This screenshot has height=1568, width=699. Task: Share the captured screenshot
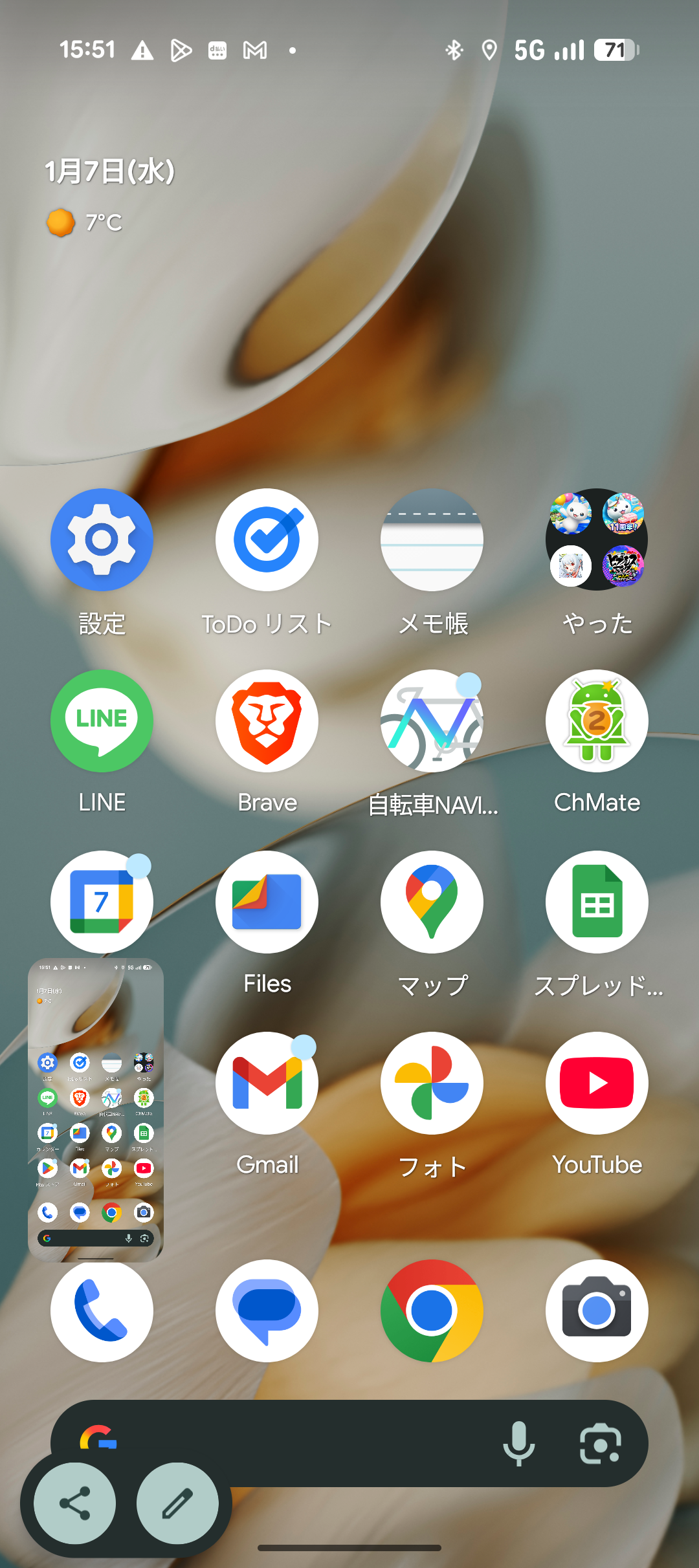pyautogui.click(x=75, y=1503)
